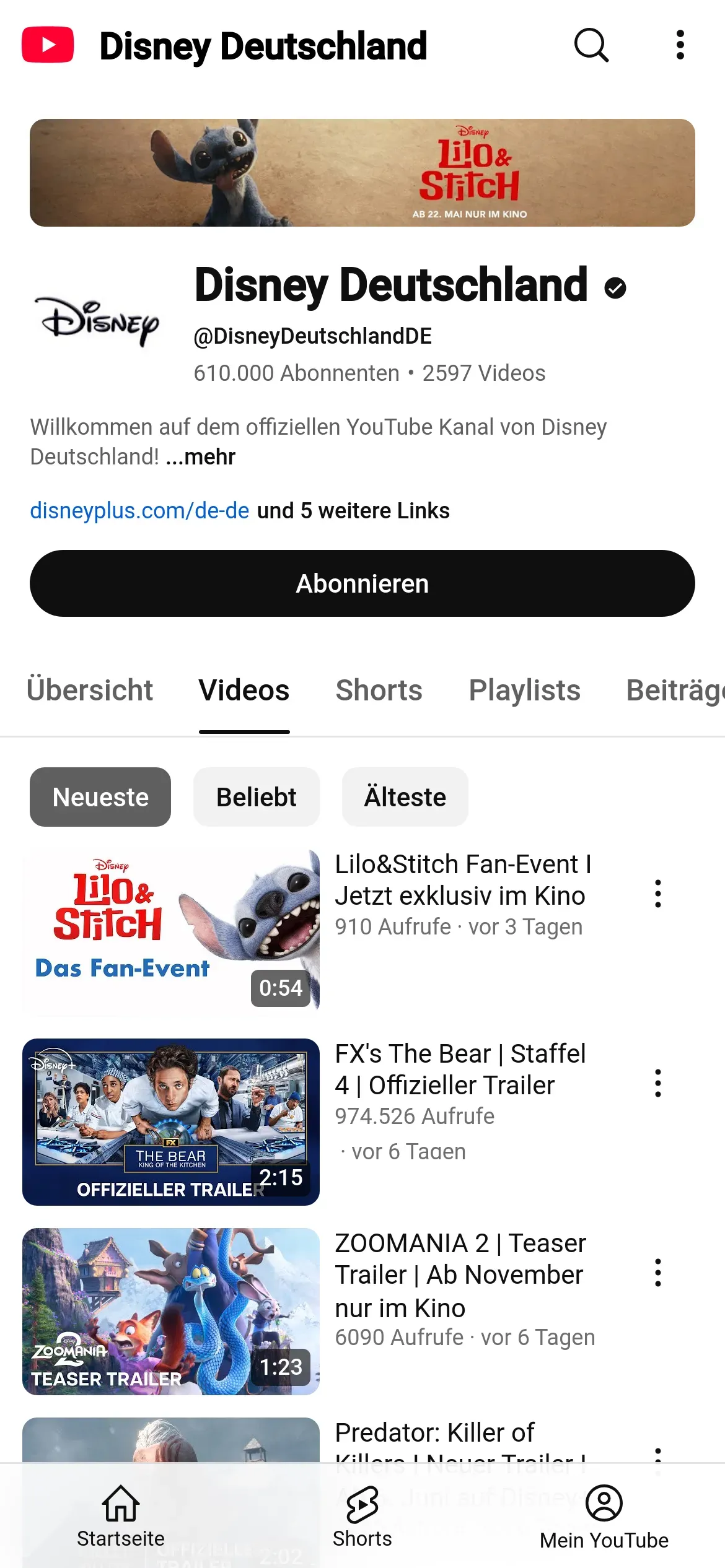Play the Lilo&Stitch Fan-Event video
725x1568 pixels.
point(171,932)
